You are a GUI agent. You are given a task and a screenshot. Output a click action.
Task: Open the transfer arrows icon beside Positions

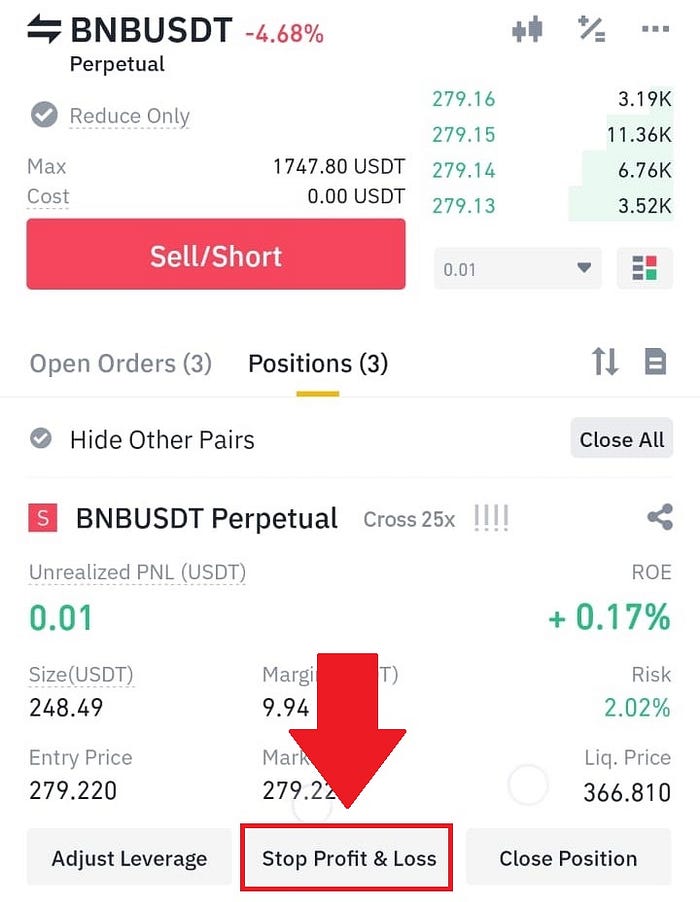(605, 362)
